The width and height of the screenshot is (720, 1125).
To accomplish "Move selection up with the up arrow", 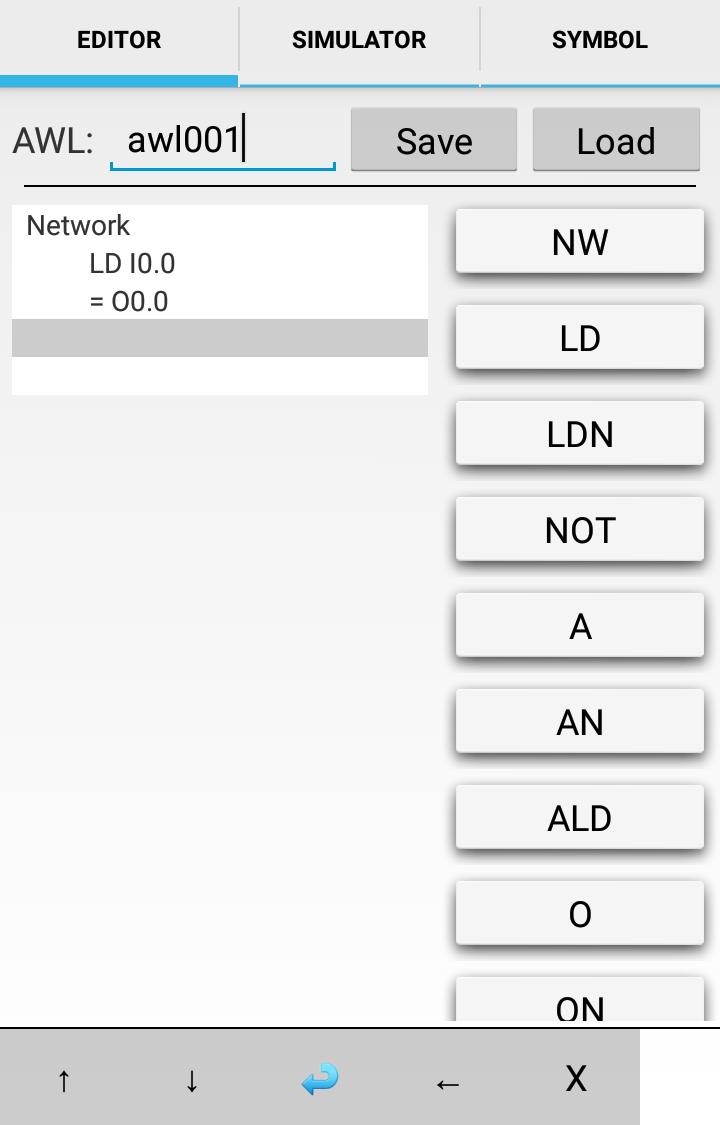I will click(x=64, y=1080).
